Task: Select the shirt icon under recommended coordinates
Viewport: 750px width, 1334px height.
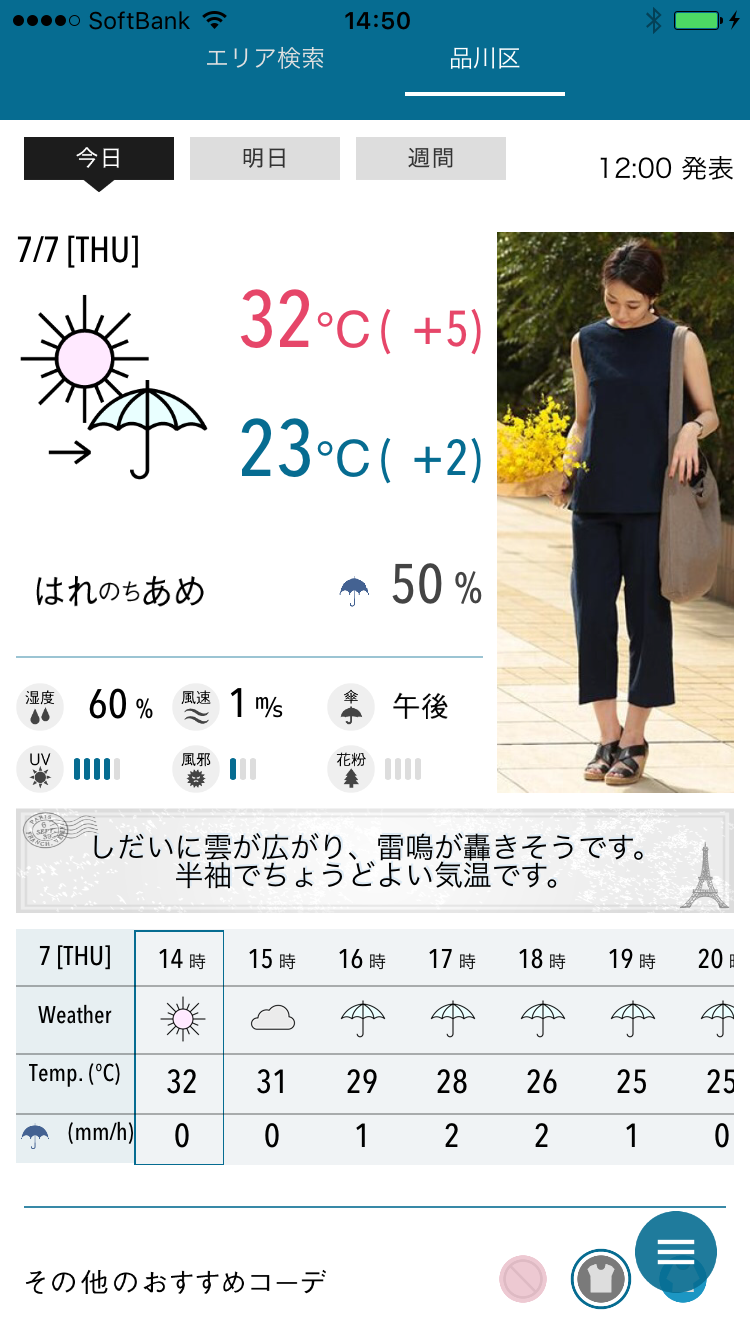Action: [601, 1279]
